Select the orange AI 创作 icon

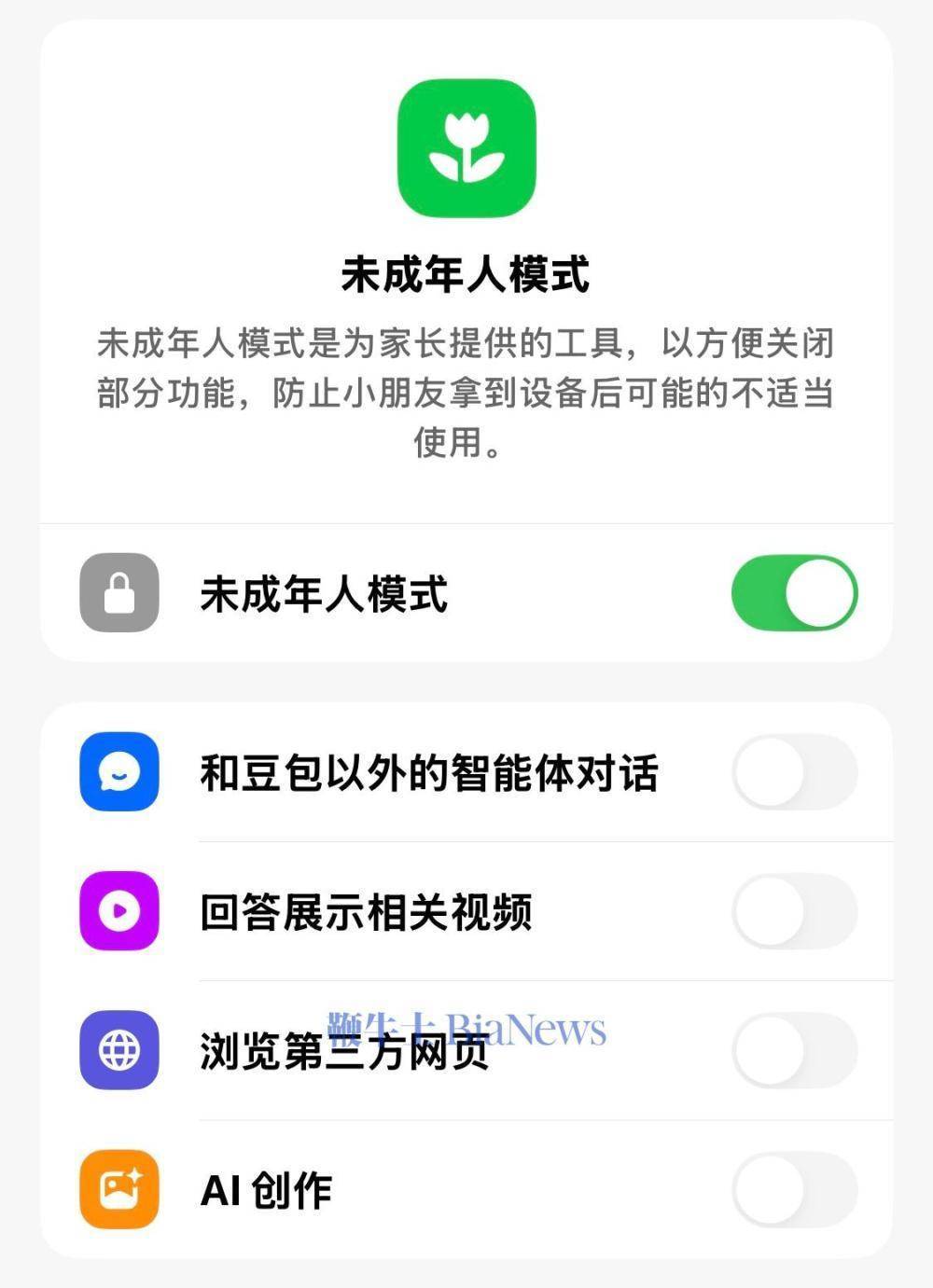118,1186
